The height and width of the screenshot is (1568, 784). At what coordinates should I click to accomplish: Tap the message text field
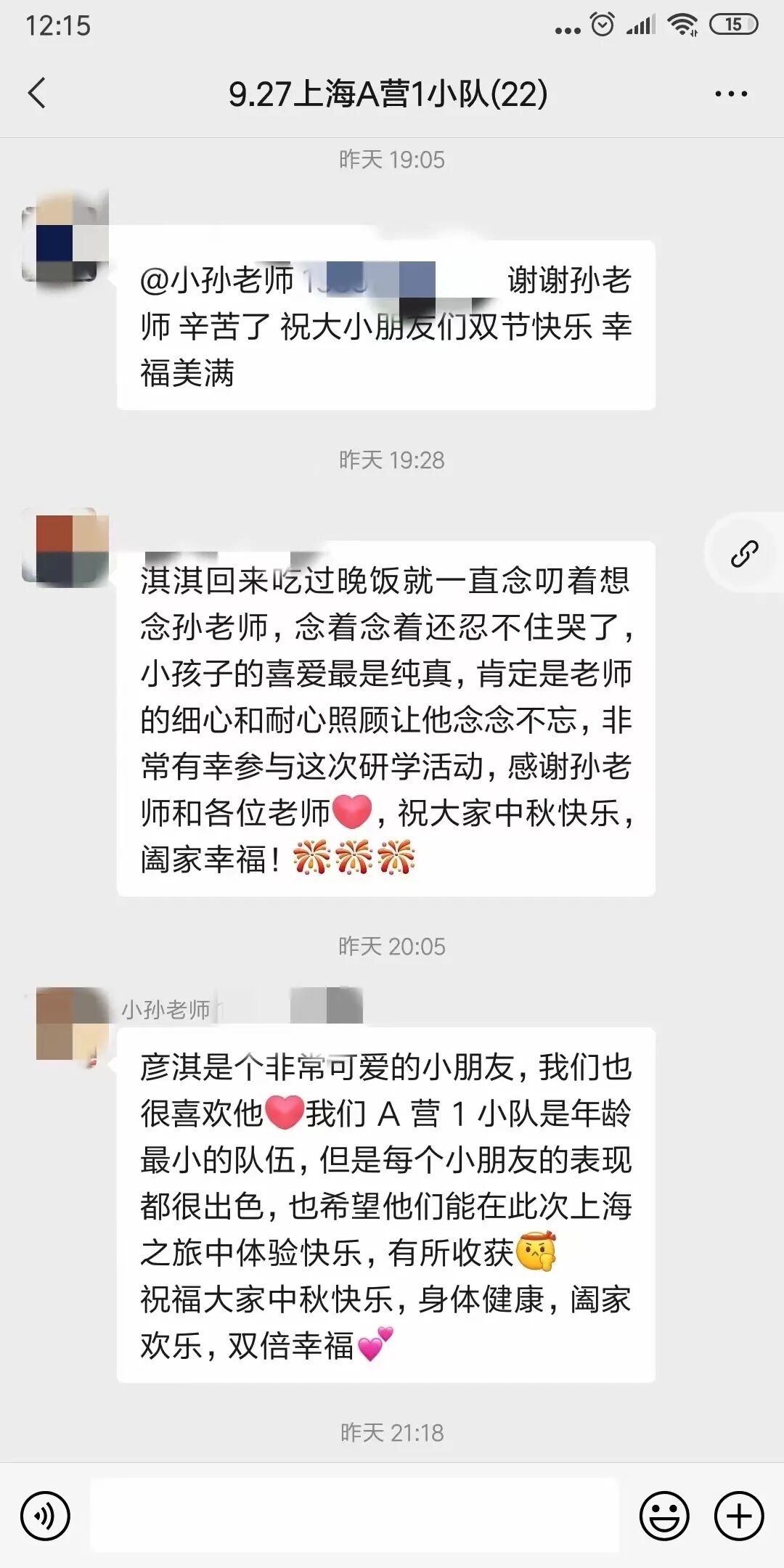pos(354,1516)
